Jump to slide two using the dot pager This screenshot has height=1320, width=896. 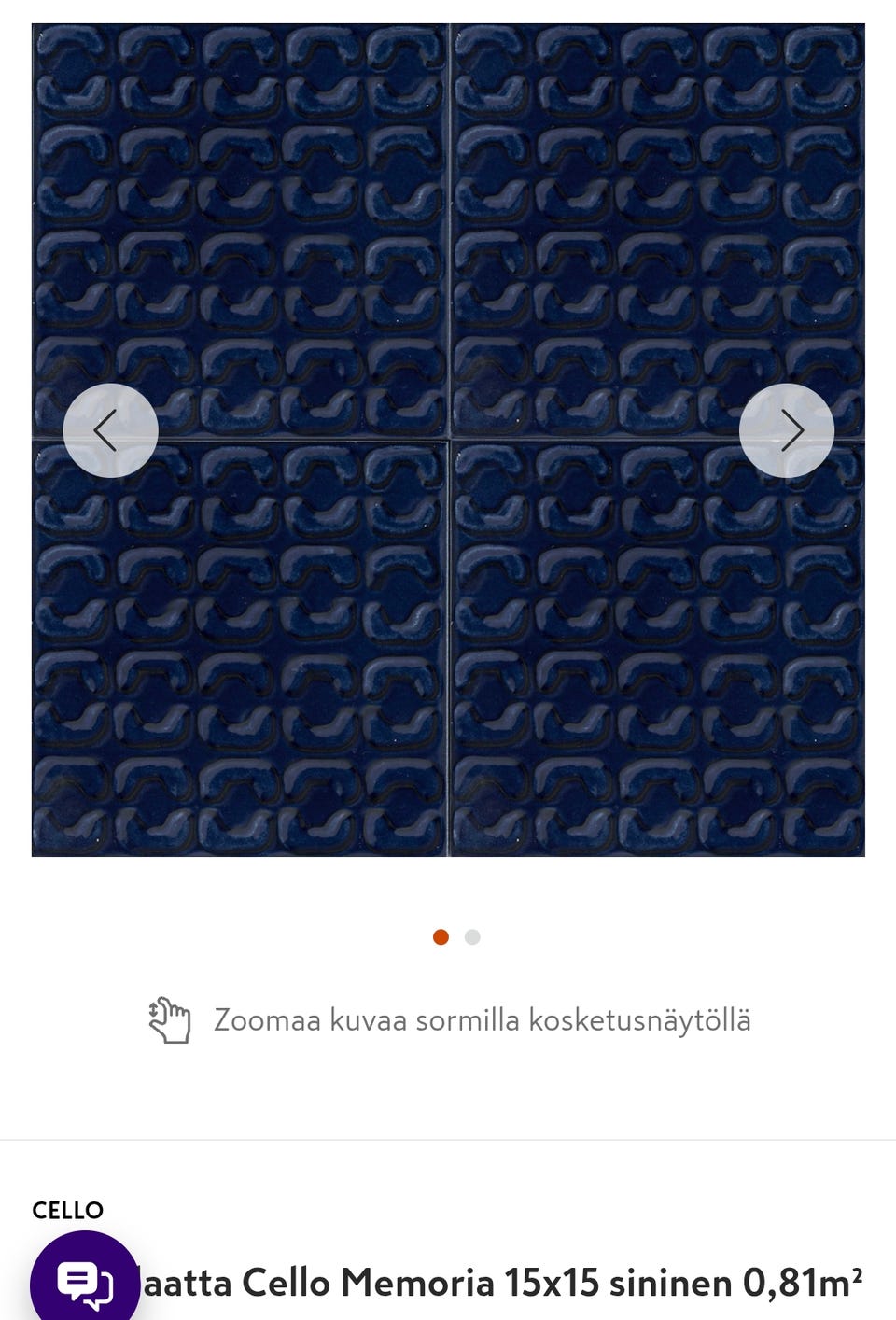(x=472, y=936)
